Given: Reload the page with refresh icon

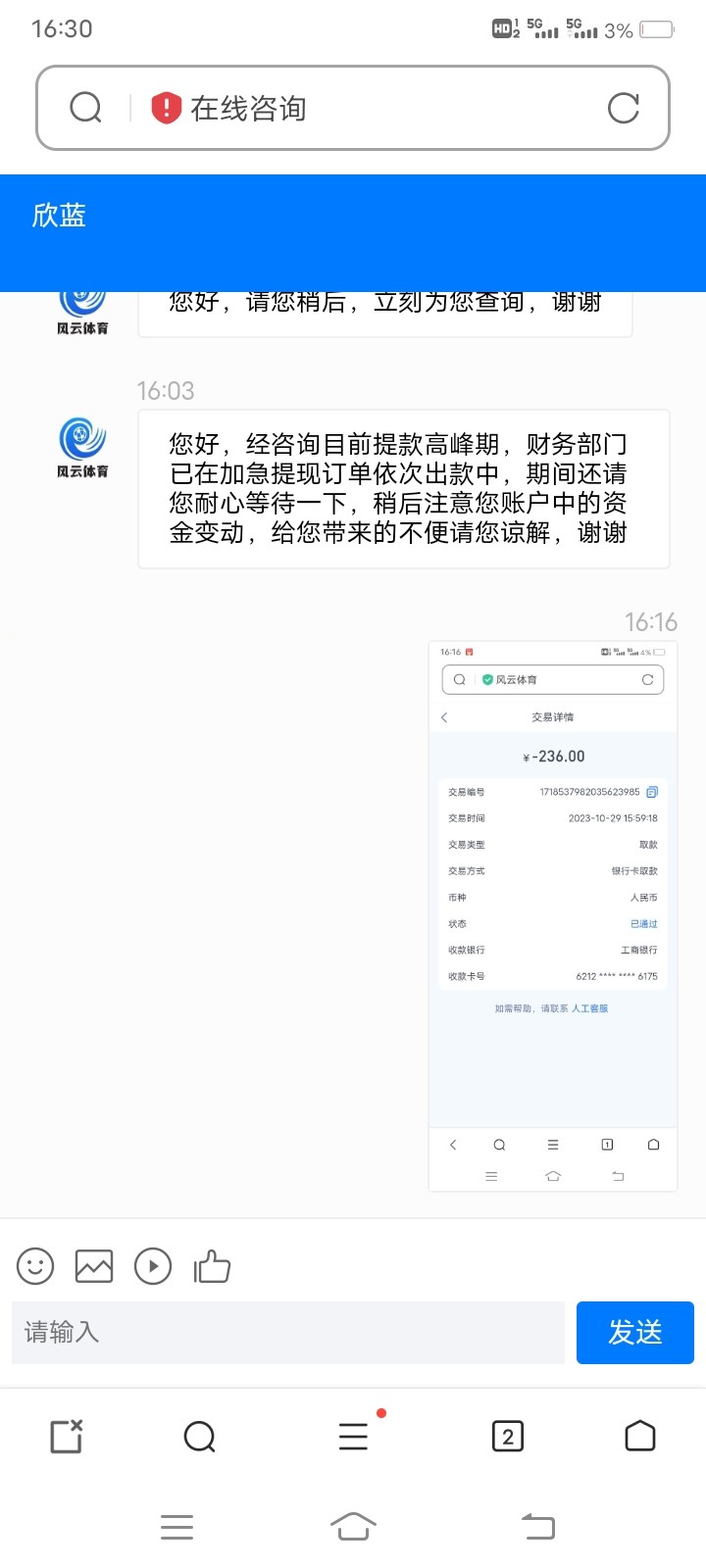Looking at the screenshot, I should [x=623, y=108].
